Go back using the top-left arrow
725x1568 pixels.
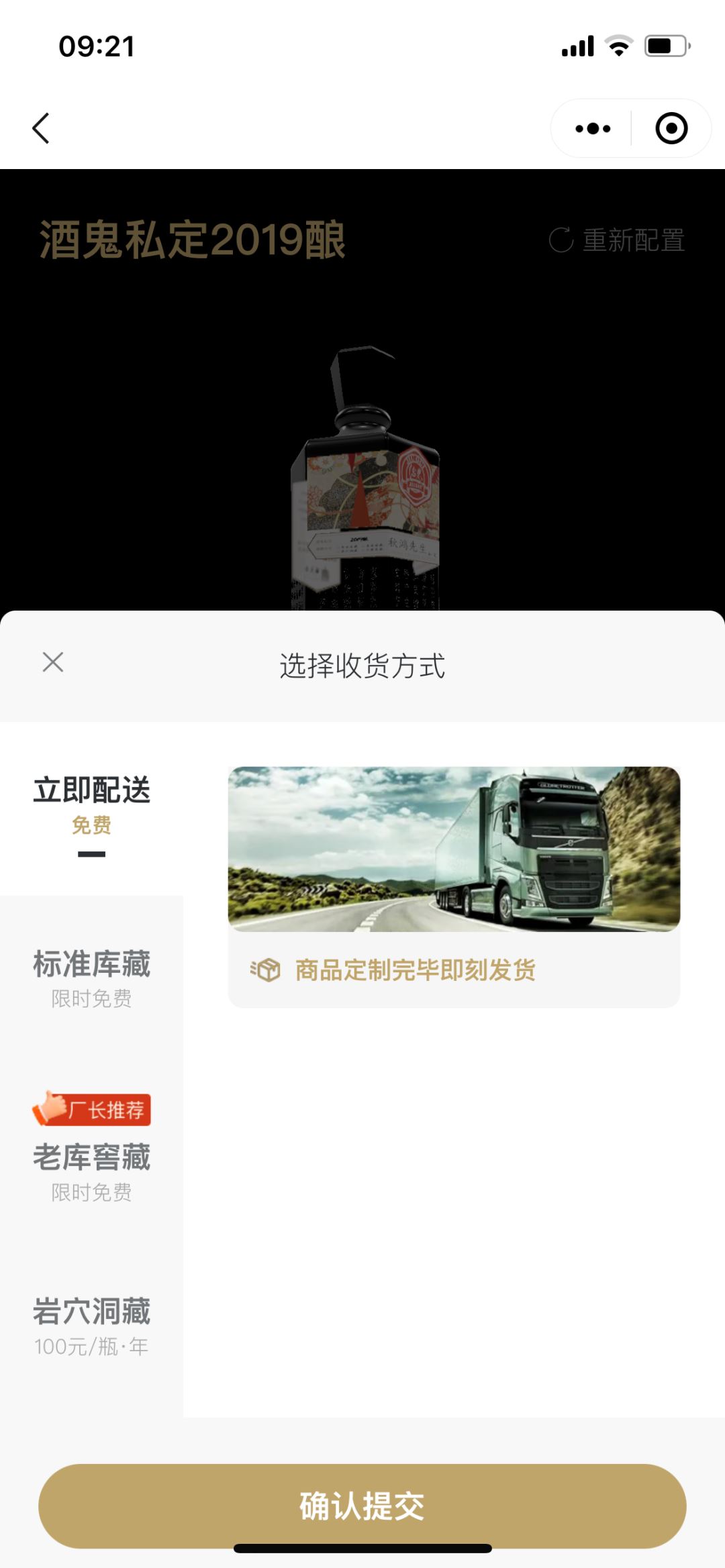tap(41, 128)
